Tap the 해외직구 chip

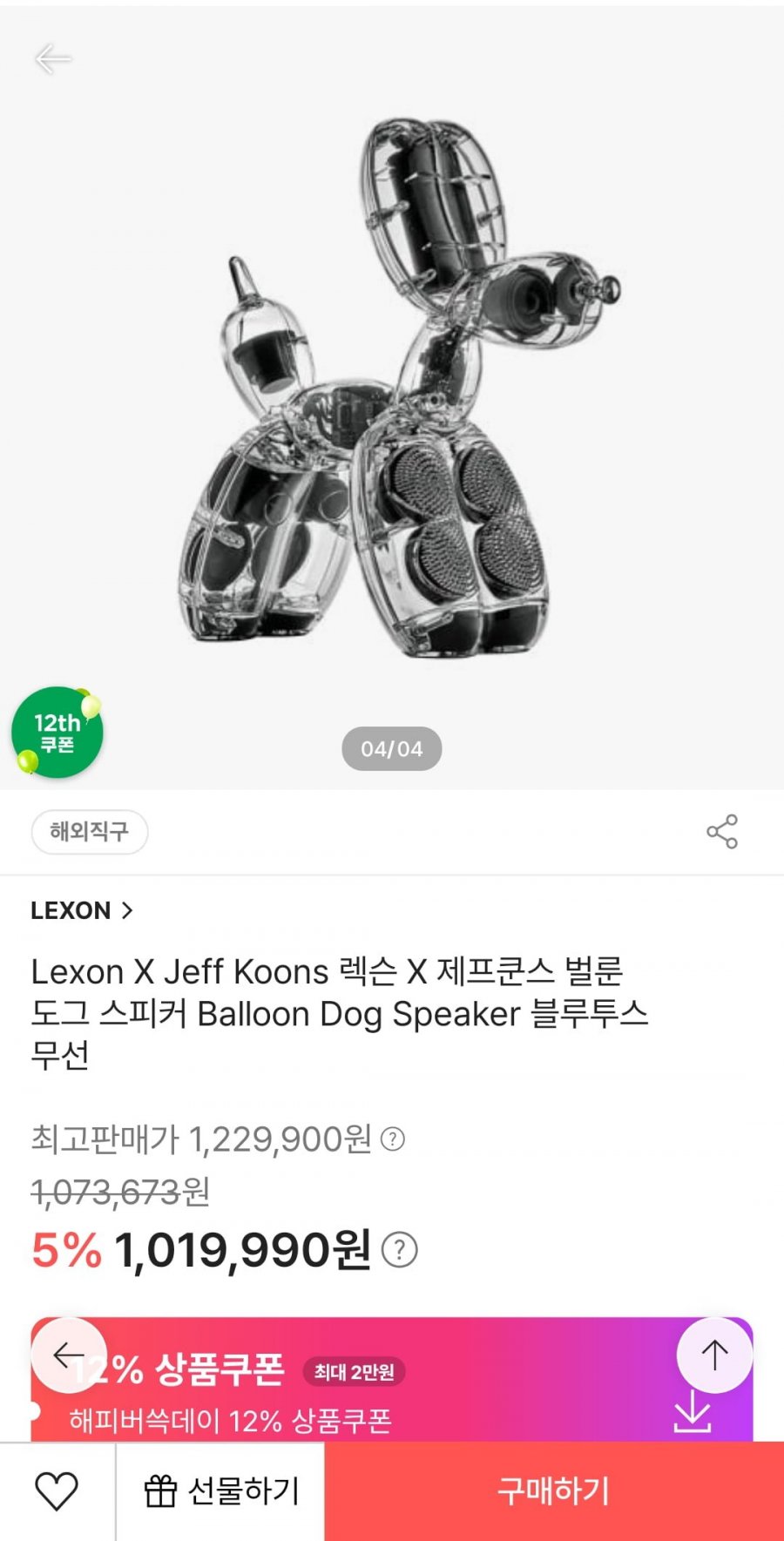(89, 832)
